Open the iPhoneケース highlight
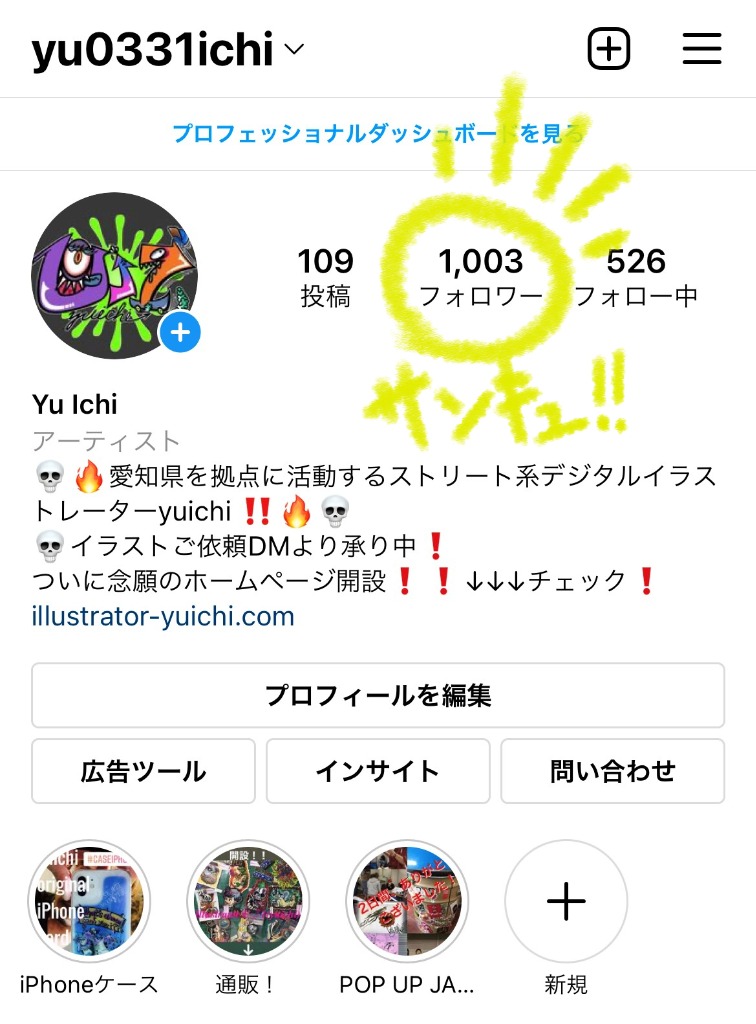This screenshot has width=756, height=1024. (90, 902)
